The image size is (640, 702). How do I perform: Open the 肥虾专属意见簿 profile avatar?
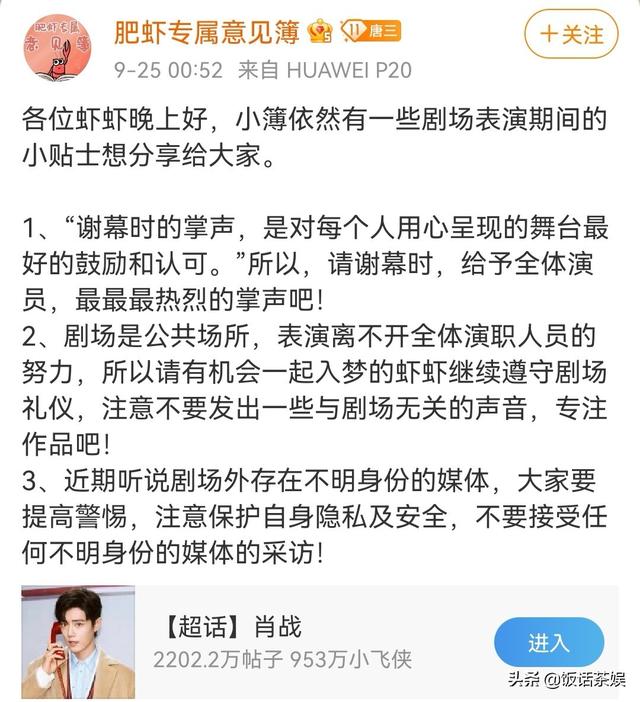click(x=56, y=46)
